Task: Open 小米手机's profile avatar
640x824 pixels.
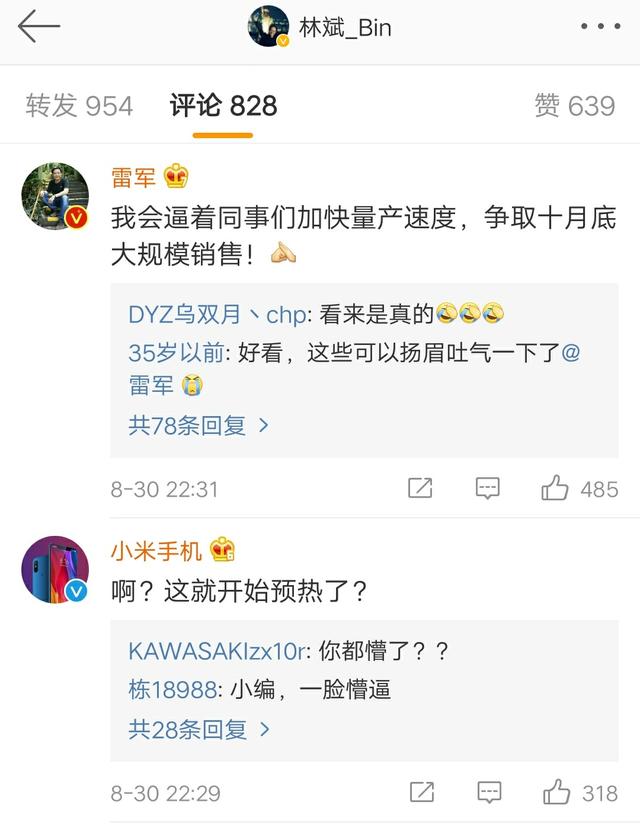Action: [56, 569]
